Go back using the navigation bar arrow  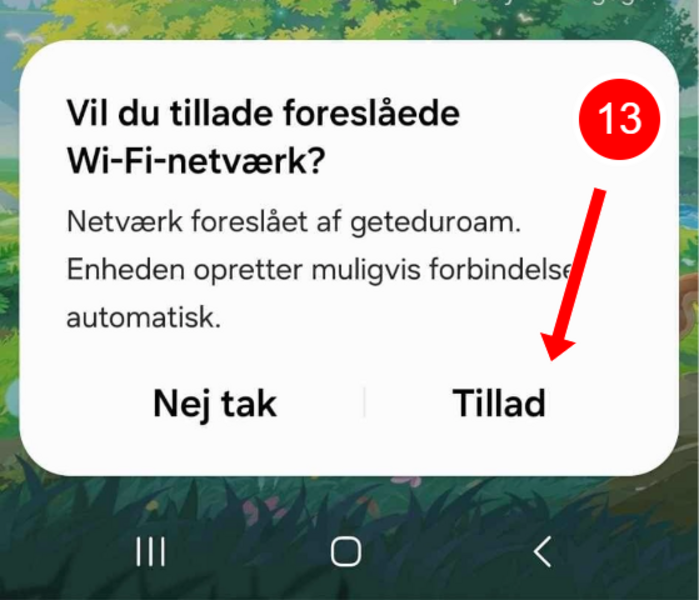[x=542, y=552]
